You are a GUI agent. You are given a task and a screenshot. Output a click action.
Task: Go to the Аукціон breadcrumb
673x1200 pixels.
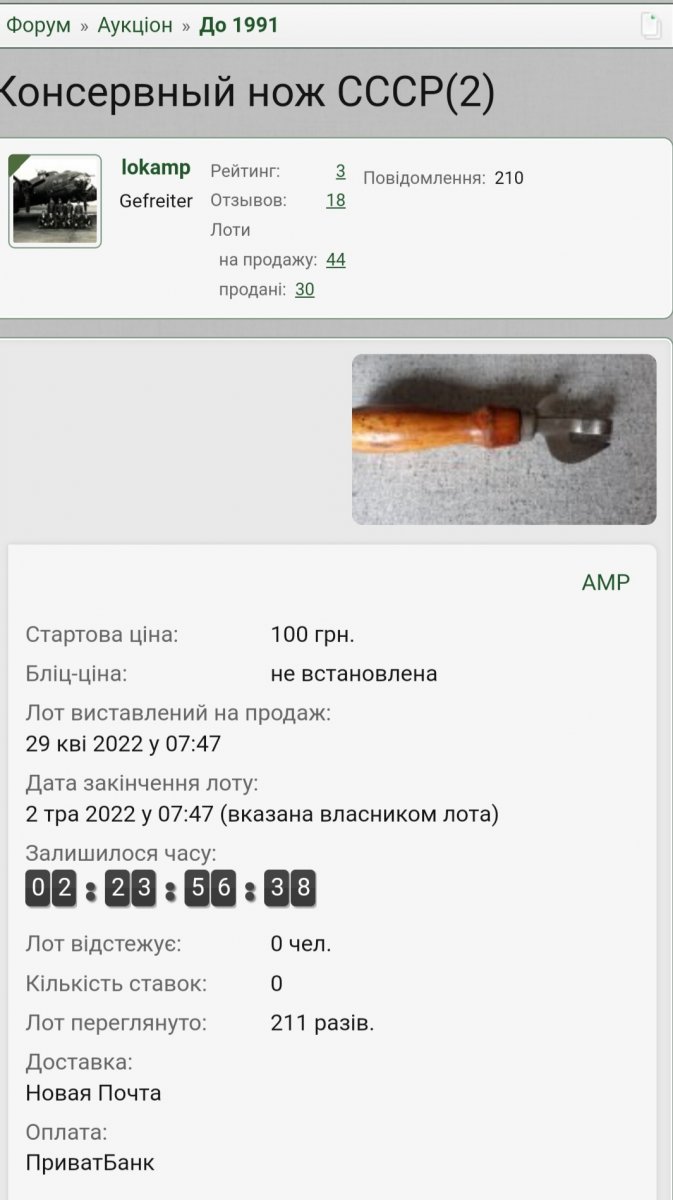point(135,25)
